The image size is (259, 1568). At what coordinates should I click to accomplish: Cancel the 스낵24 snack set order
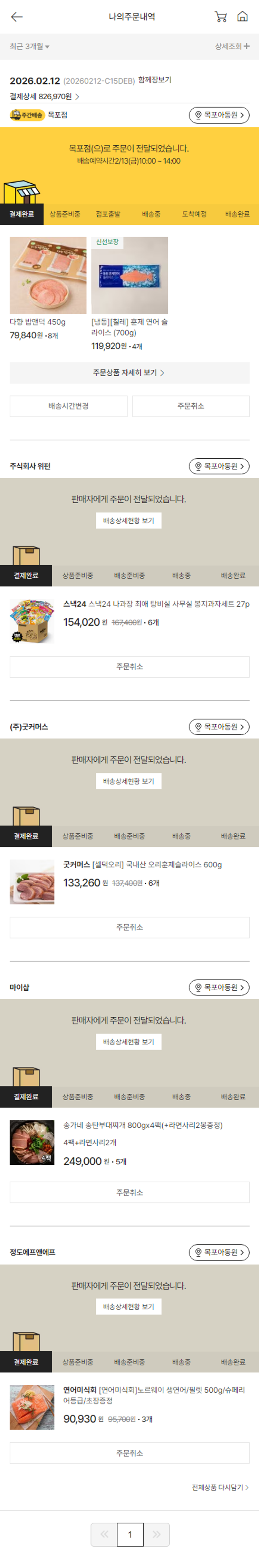pyautogui.click(x=129, y=667)
